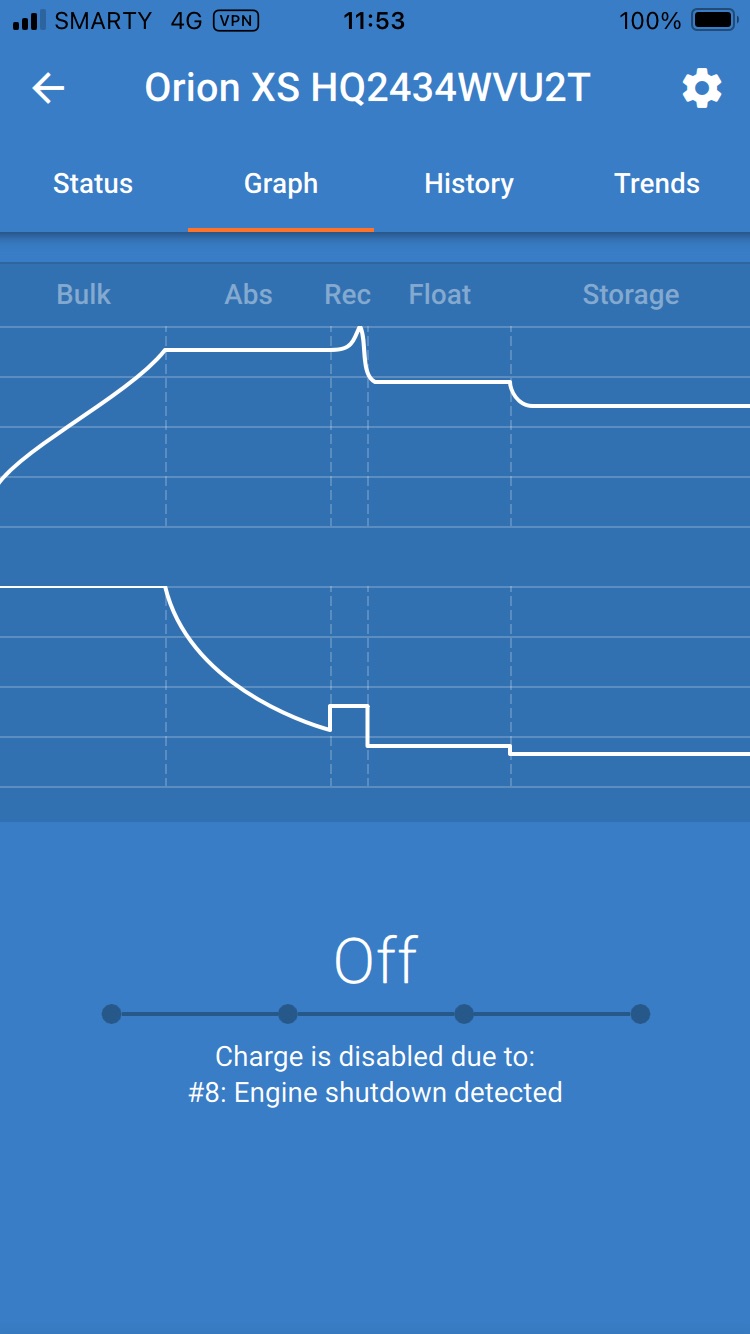This screenshot has width=750, height=1334.
Task: Open the History tab
Action: pyautogui.click(x=469, y=184)
